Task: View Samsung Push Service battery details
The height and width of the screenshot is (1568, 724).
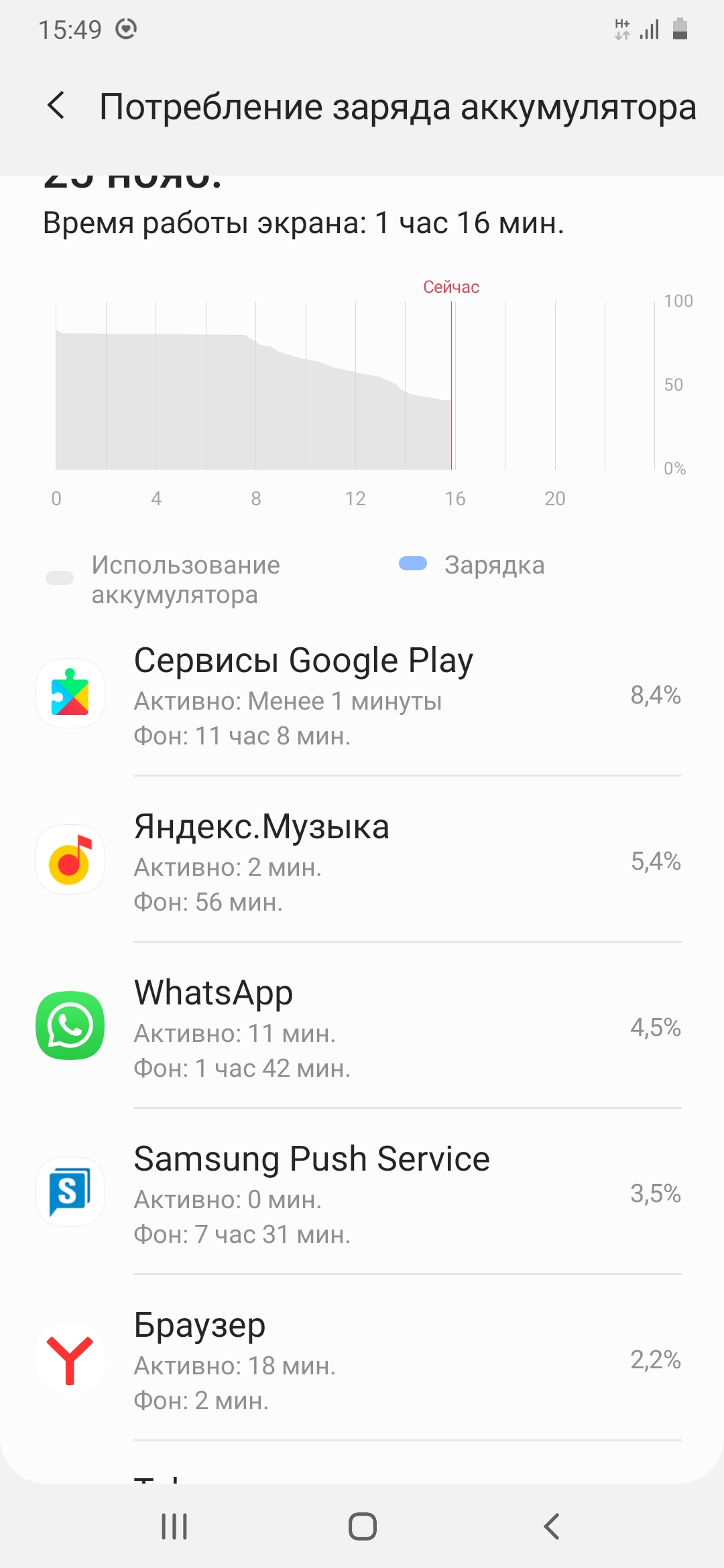Action: 362,1192
